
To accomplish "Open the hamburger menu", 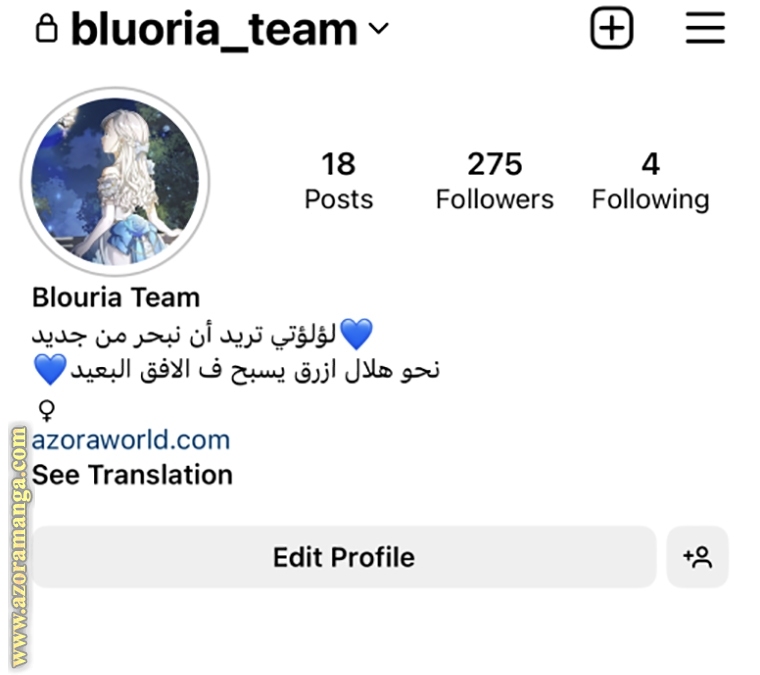I will [704, 28].
